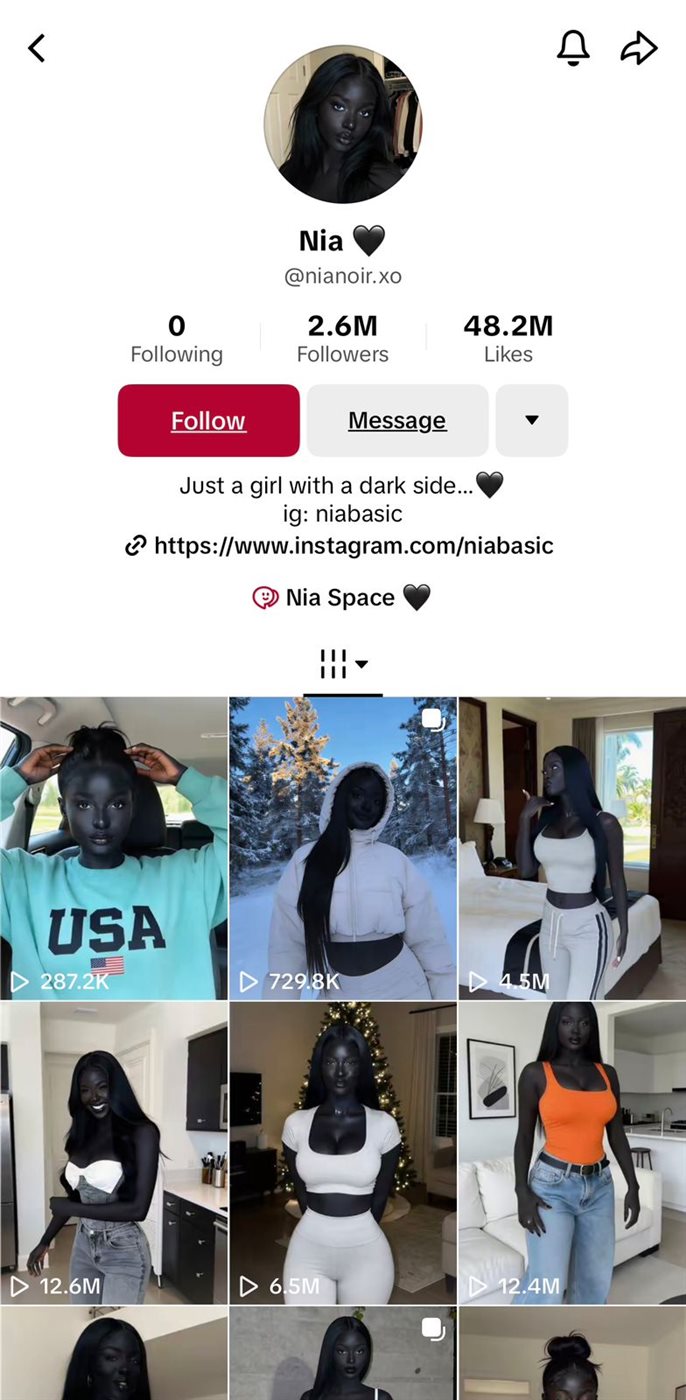Open the instagram.com/niabasic link

pyautogui.click(x=340, y=546)
